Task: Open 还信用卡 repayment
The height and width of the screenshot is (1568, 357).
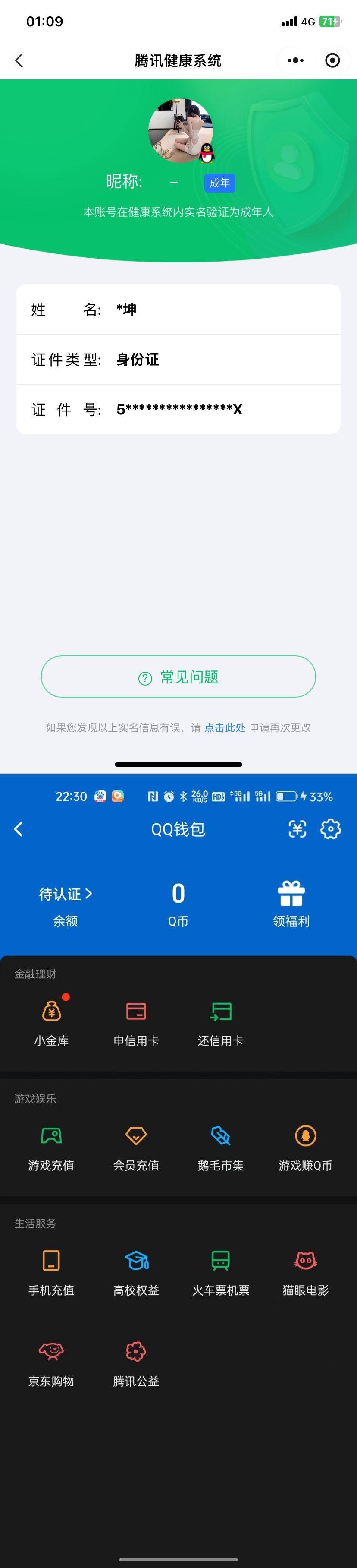Action: (221, 1023)
